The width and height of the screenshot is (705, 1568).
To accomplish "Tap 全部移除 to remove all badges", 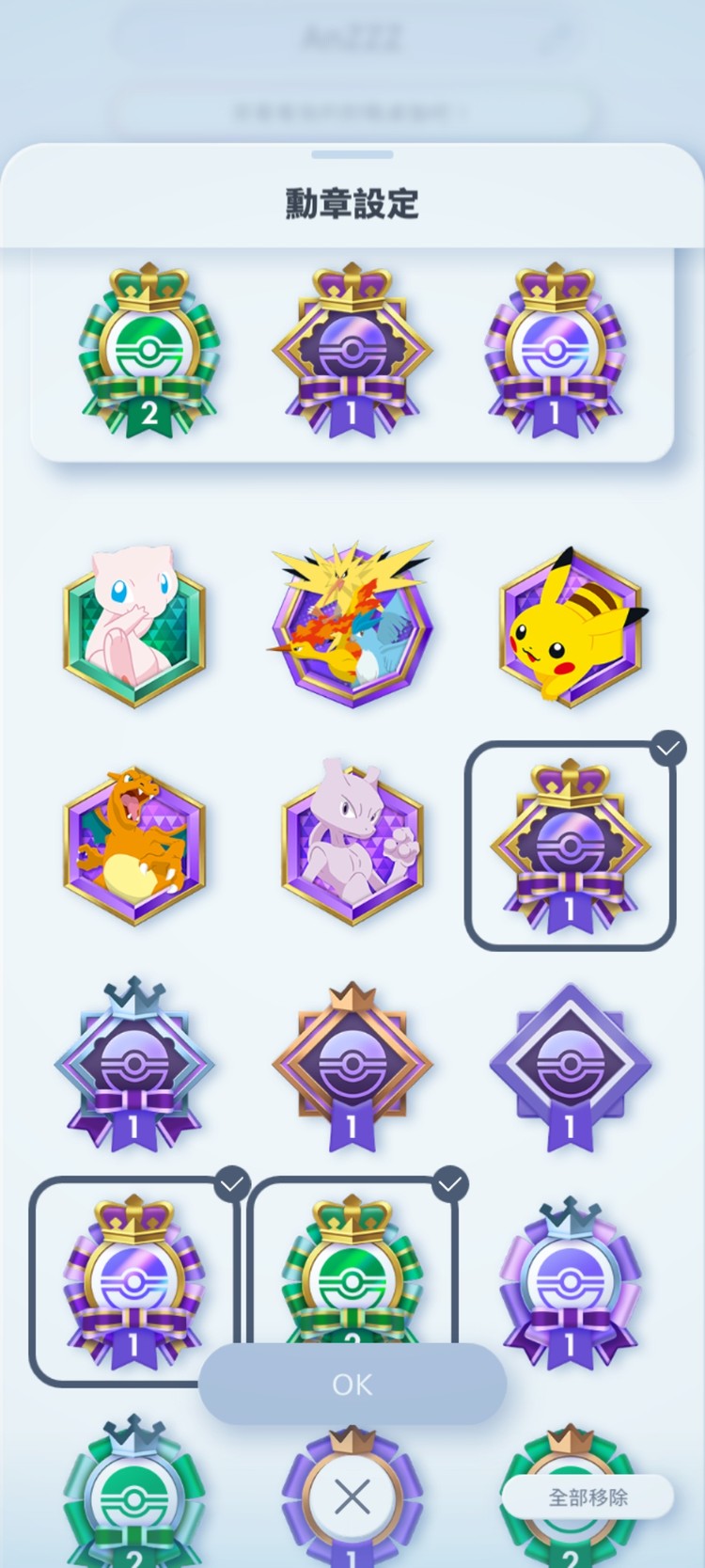I will (x=587, y=1497).
